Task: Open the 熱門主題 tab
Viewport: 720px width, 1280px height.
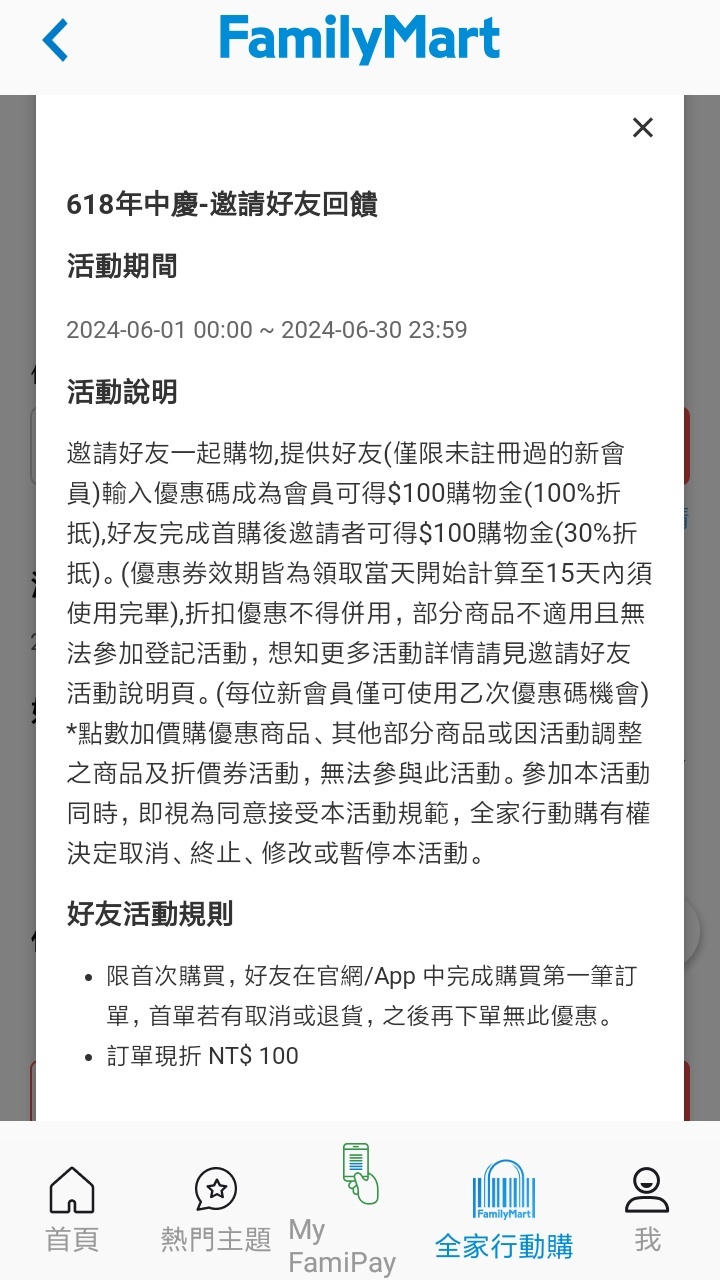Action: coord(216,1209)
